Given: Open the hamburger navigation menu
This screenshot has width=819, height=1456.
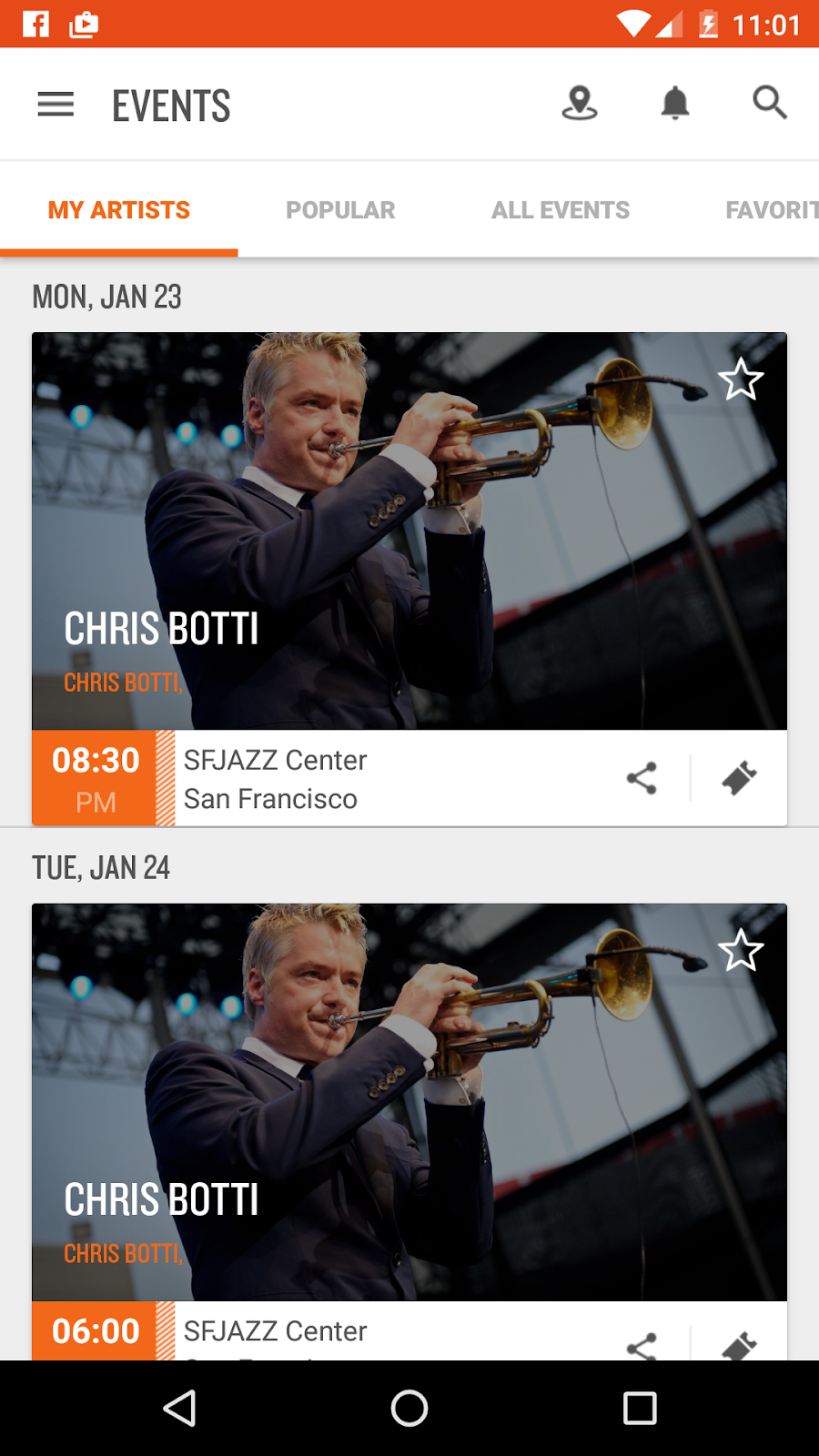Looking at the screenshot, I should [56, 105].
